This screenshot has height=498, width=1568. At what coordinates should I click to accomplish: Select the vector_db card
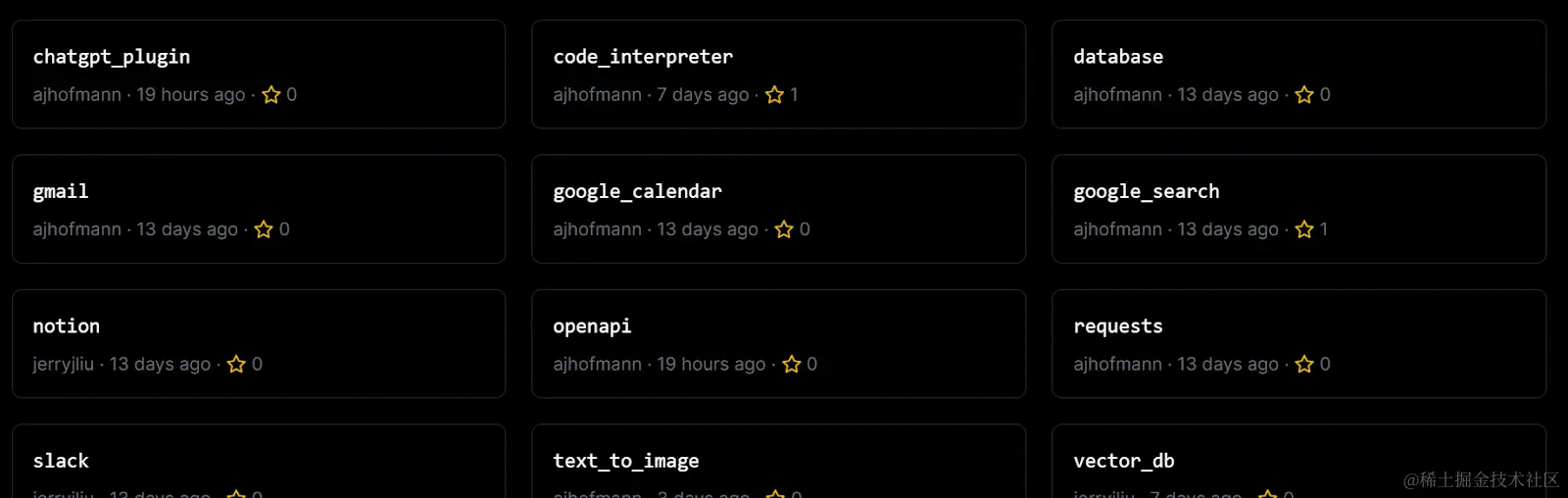point(1298,463)
